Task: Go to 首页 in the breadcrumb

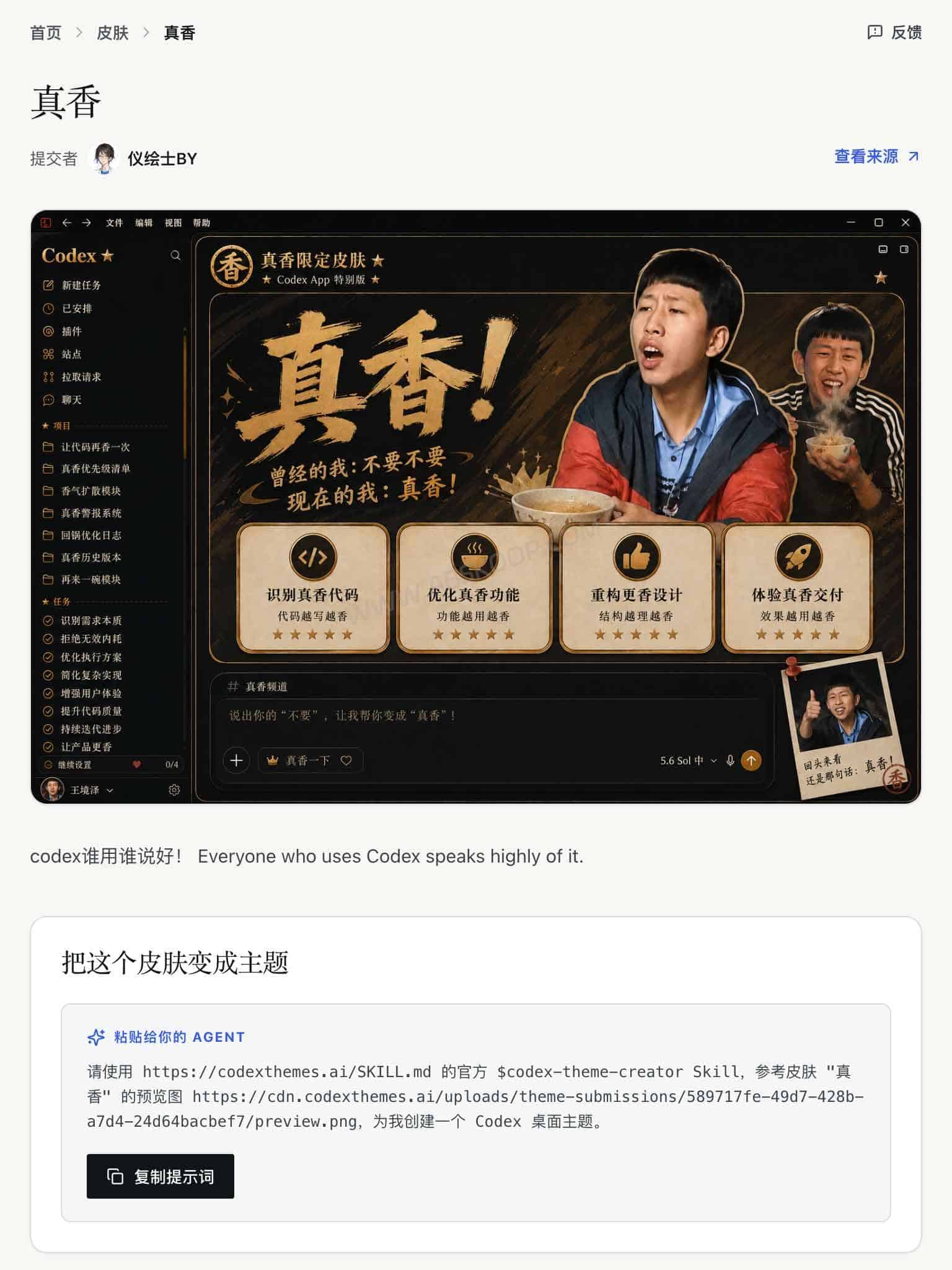Action: (x=46, y=33)
